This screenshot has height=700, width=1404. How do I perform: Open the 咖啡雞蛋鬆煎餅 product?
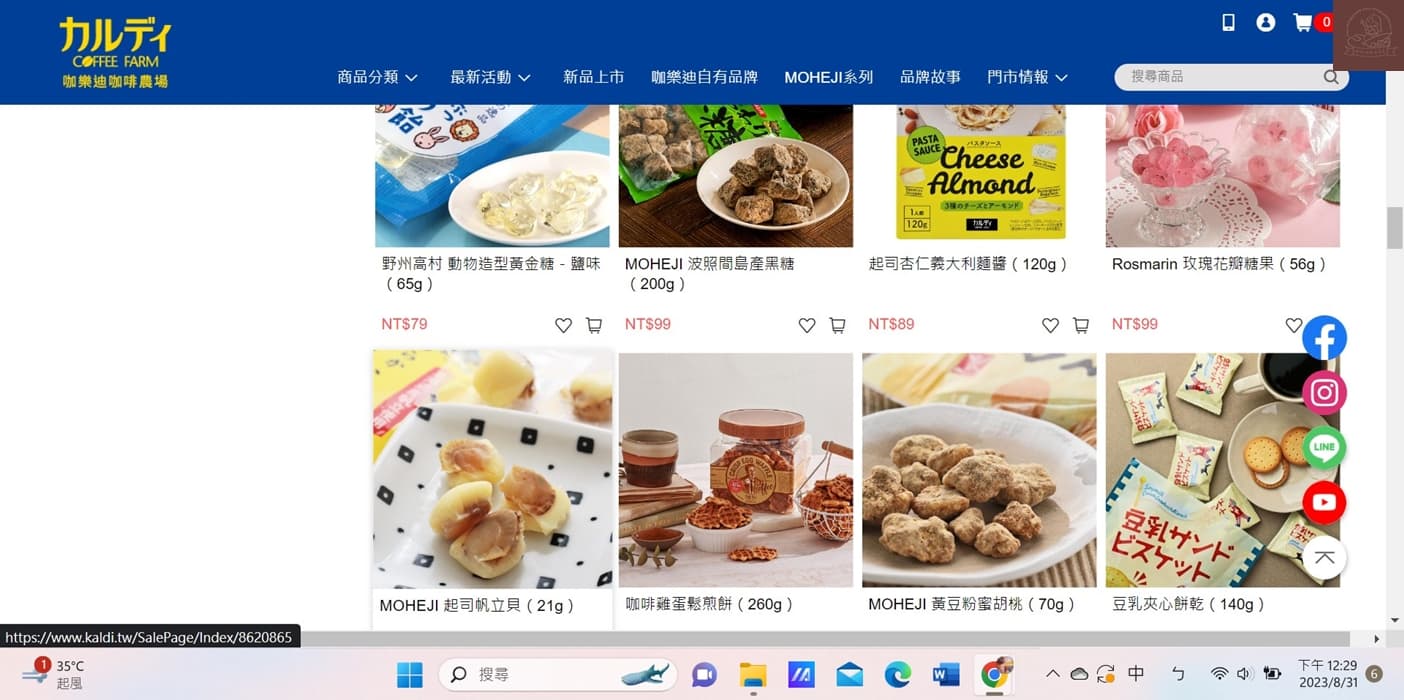coord(735,470)
